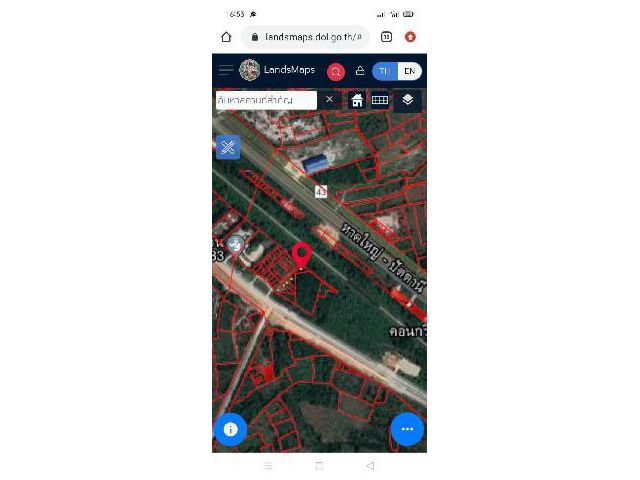Clear the search field with X
Image resolution: width=640 pixels, height=480 pixels.
[x=329, y=100]
